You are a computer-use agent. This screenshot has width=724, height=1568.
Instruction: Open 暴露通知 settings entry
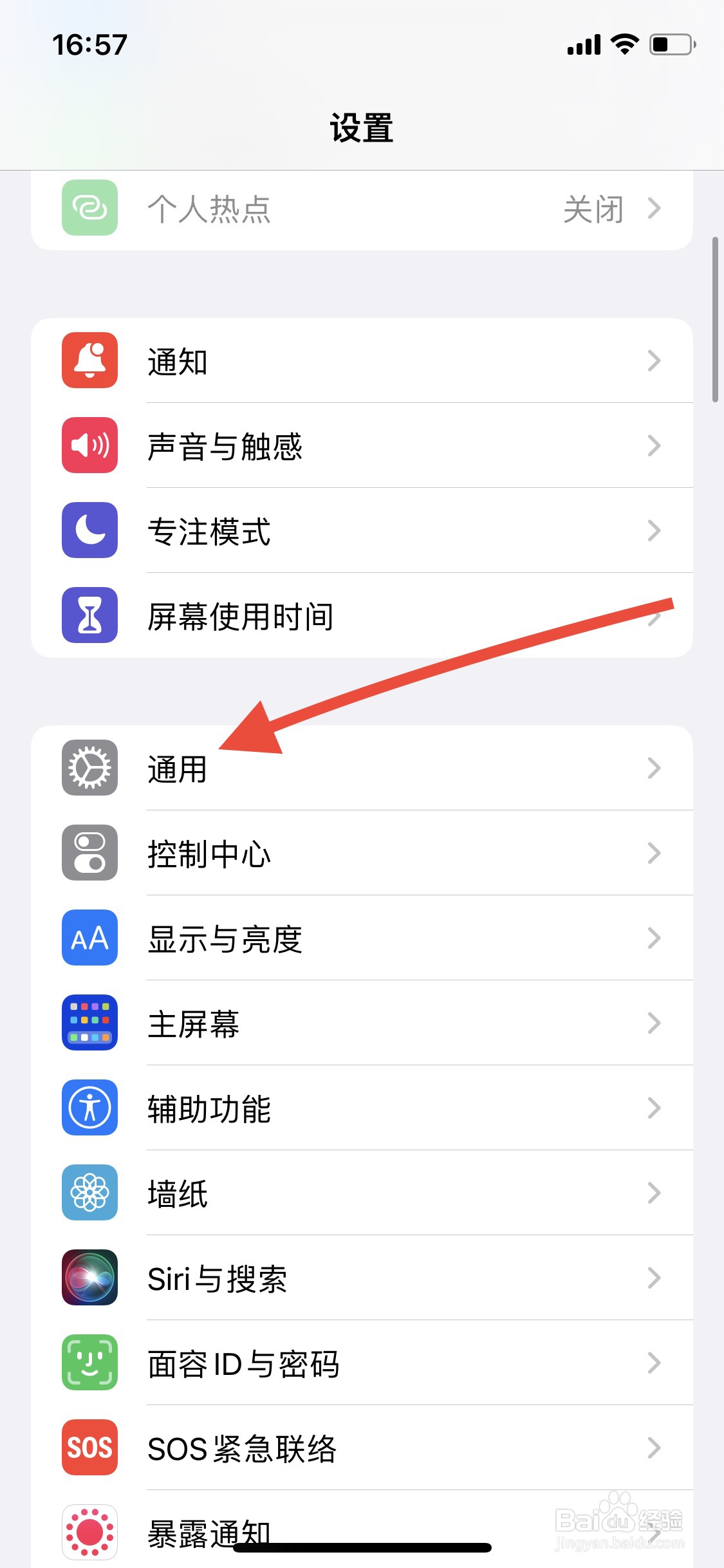click(360, 1532)
